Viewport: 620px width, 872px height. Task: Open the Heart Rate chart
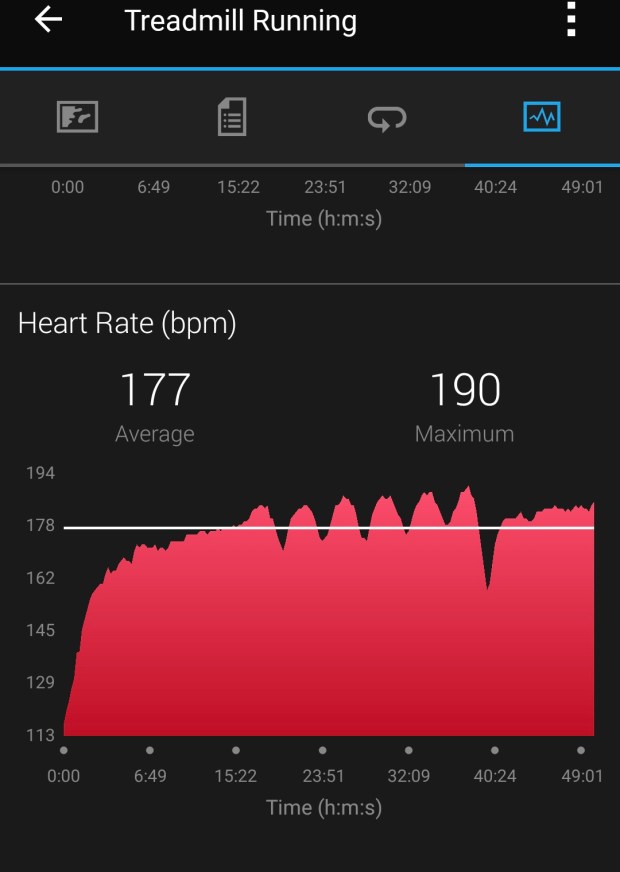click(328, 600)
